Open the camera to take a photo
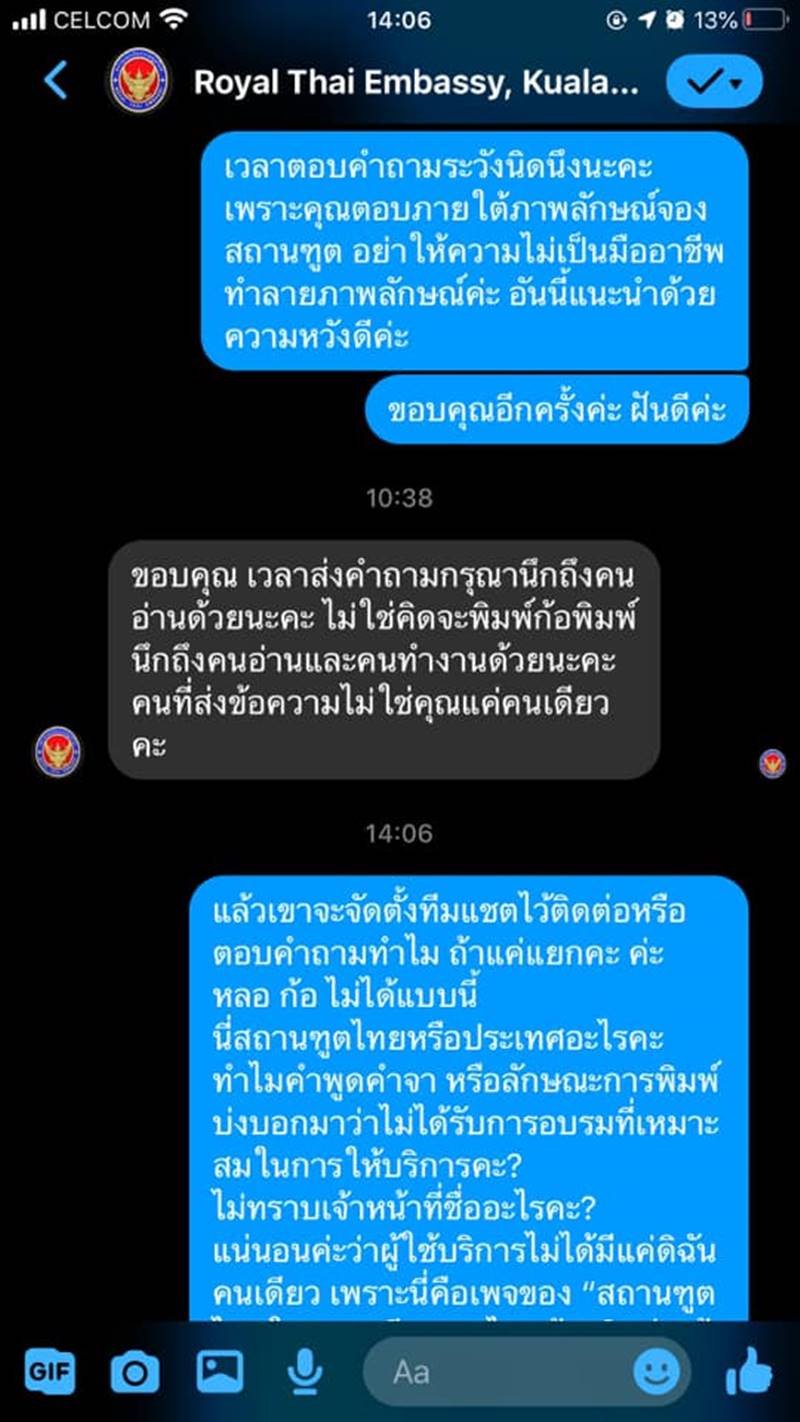800x1422 pixels. (136, 1372)
